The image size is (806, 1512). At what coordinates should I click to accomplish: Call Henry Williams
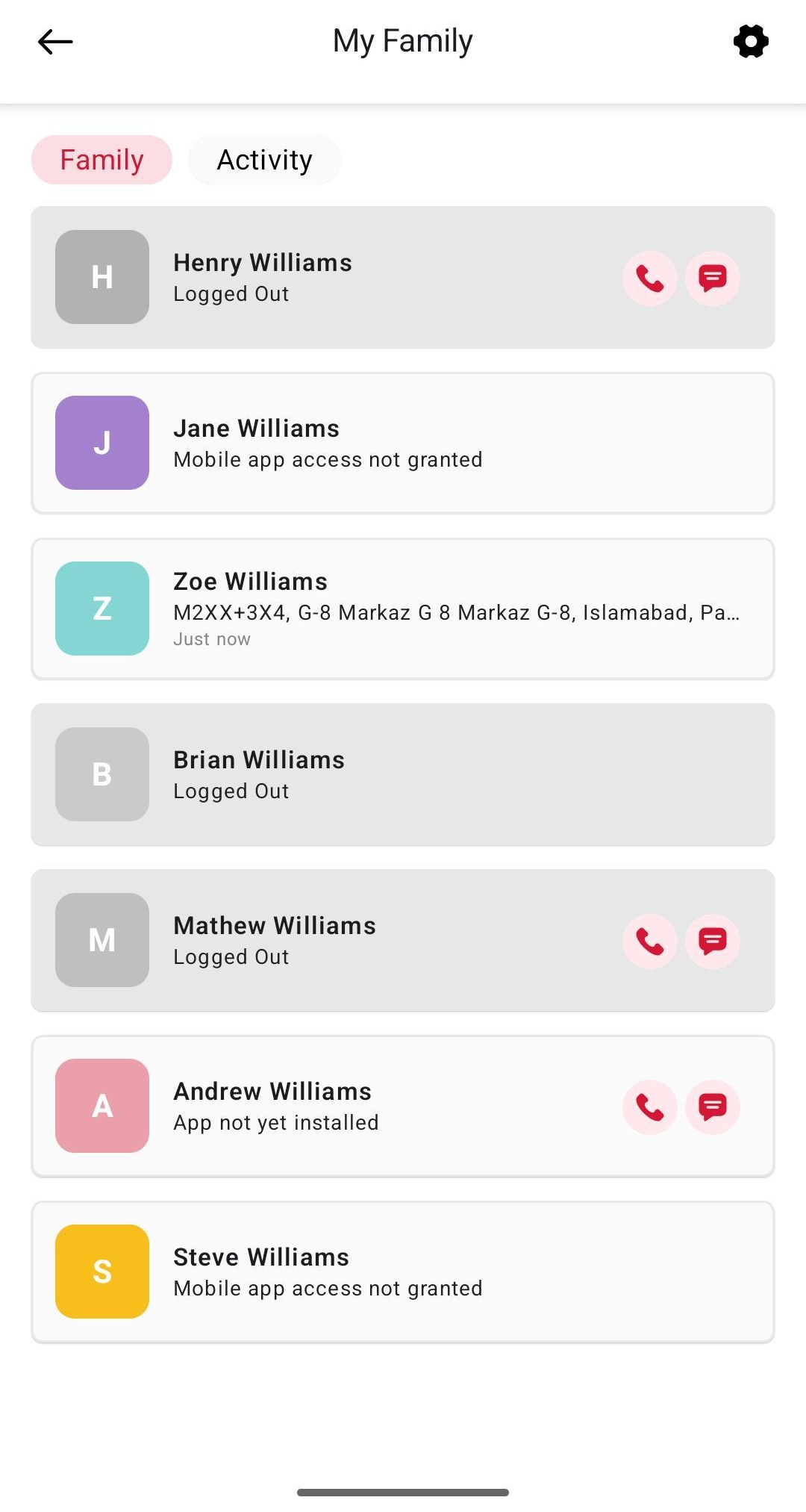pyautogui.click(x=650, y=279)
